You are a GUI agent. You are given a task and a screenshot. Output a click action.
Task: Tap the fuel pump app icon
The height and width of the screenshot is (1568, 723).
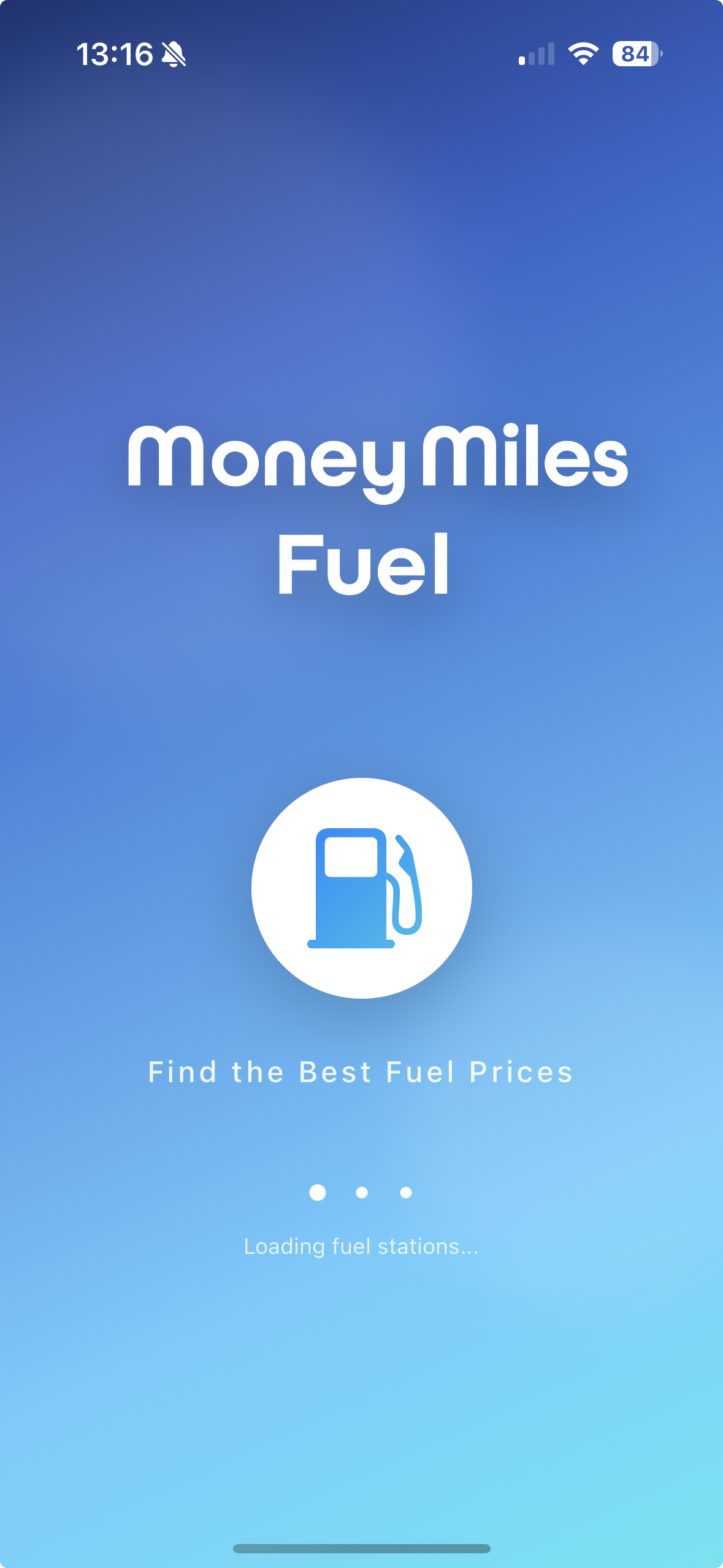click(362, 890)
